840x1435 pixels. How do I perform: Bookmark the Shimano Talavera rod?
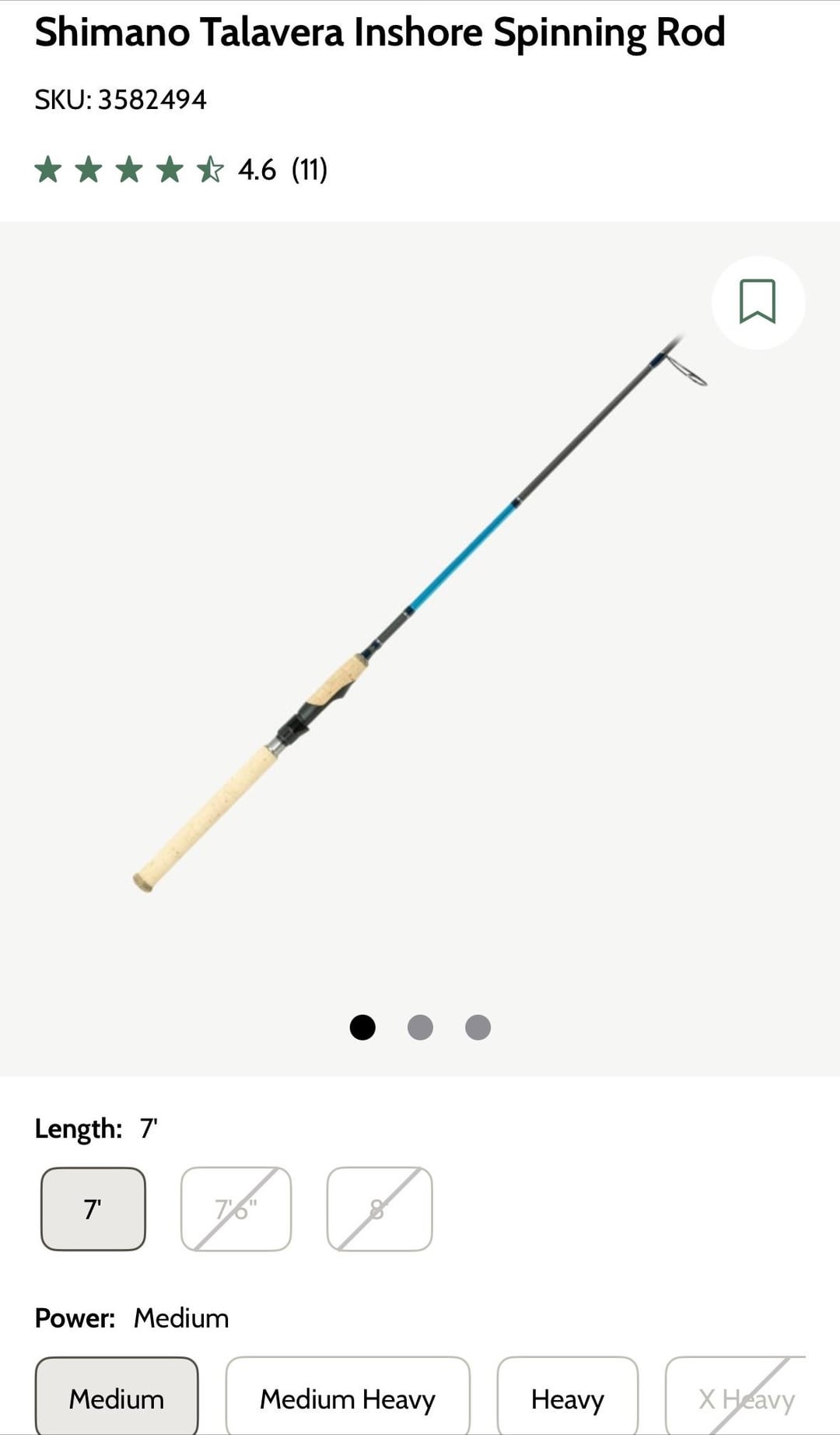click(758, 302)
